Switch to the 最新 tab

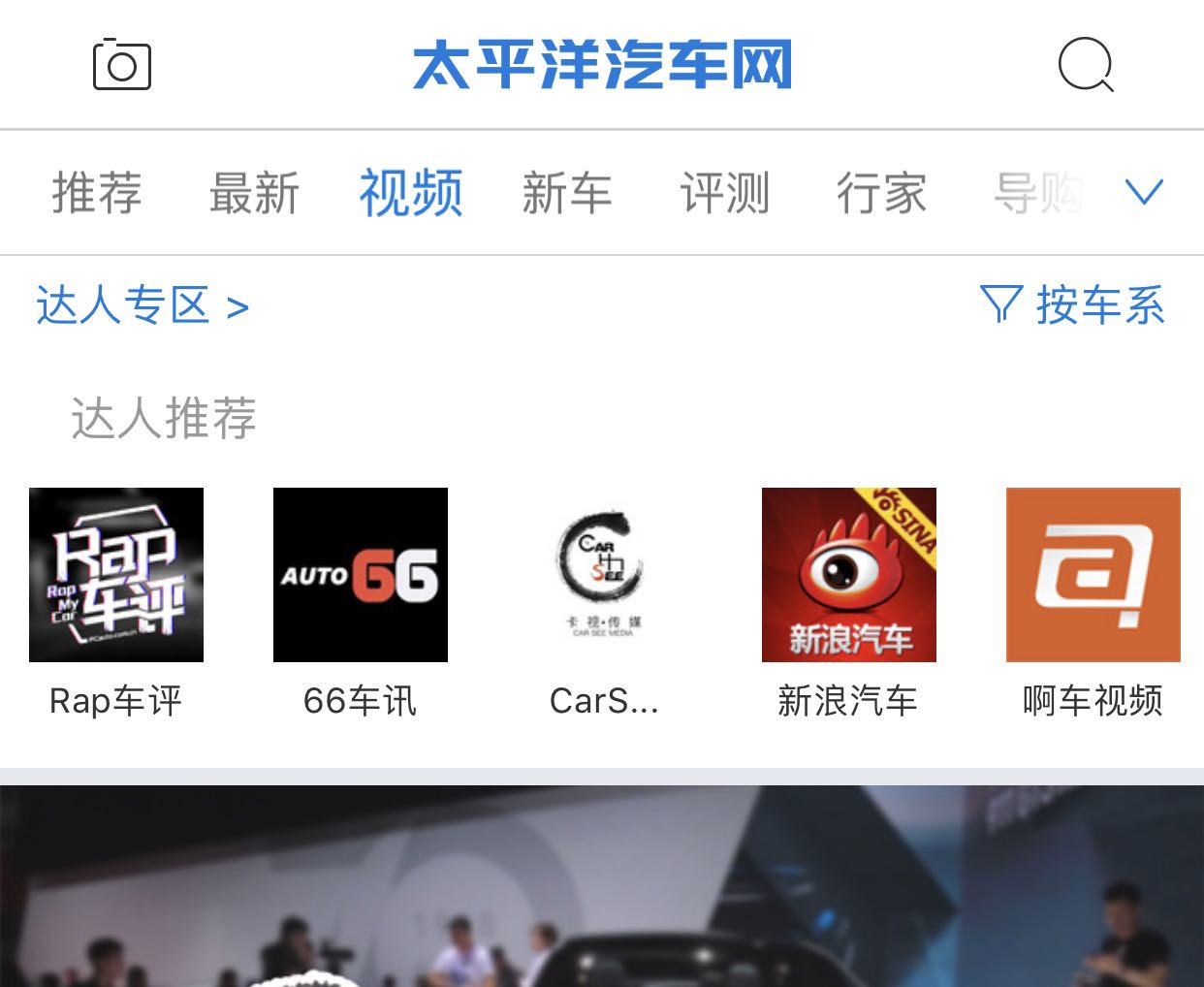(254, 192)
